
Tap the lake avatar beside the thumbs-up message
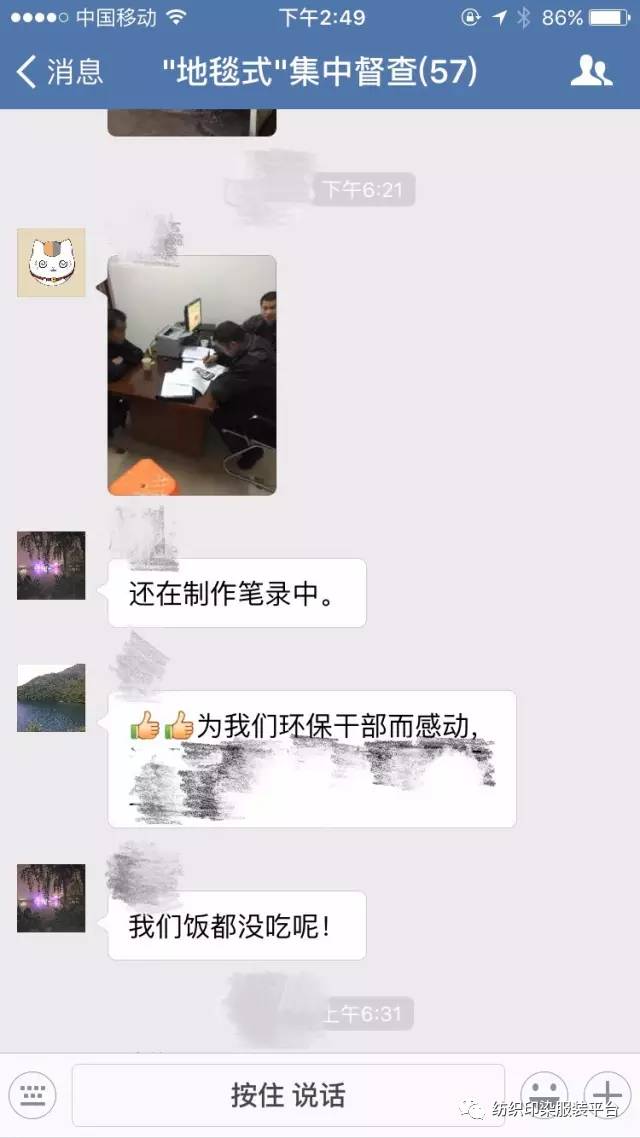tap(51, 698)
